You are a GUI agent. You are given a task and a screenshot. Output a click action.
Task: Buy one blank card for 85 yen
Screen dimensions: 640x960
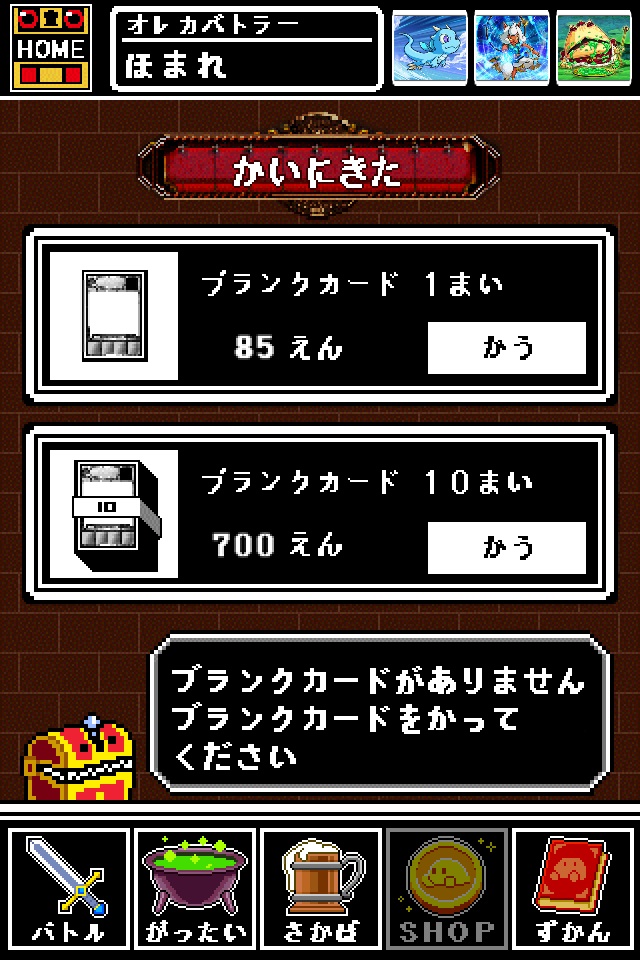click(x=506, y=348)
